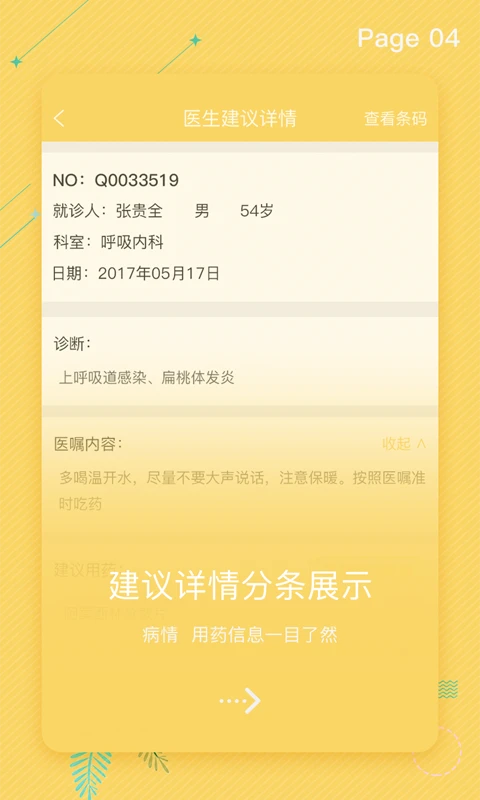Tap the dotted arrow to continue
The width and height of the screenshot is (480, 800).
tap(240, 701)
